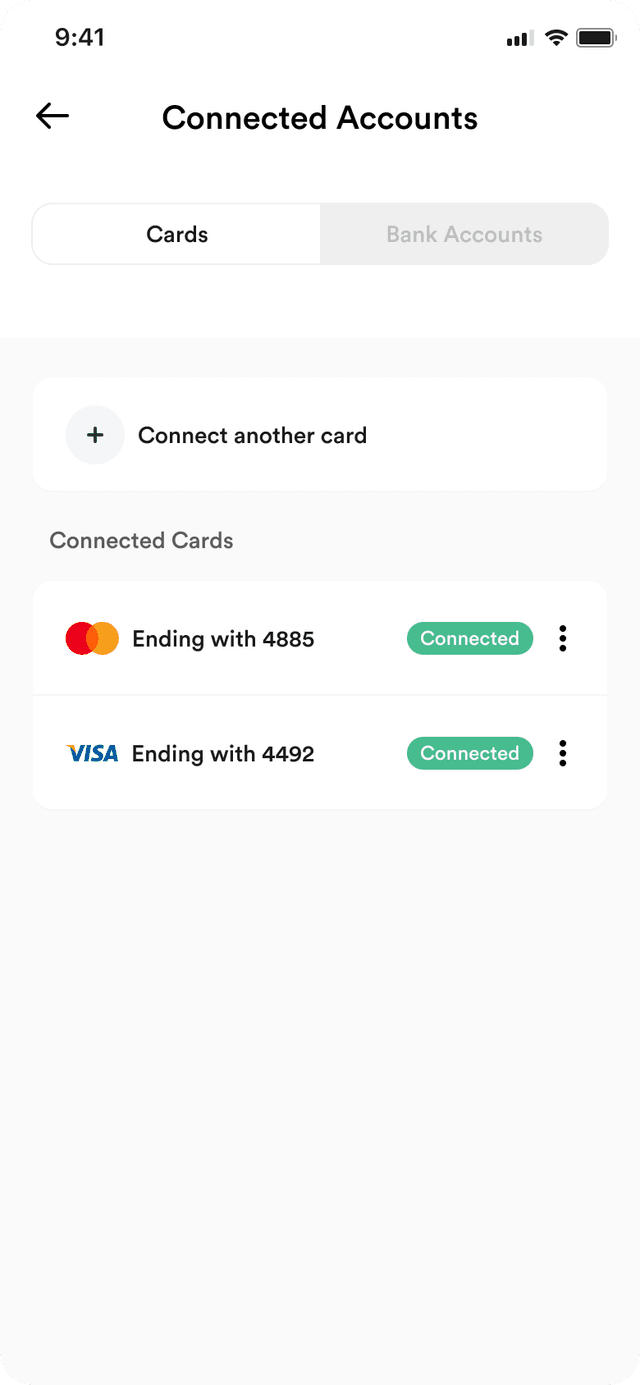Viewport: 640px width, 1385px height.
Task: Open the Visa card ending with 4492
Action: (223, 753)
